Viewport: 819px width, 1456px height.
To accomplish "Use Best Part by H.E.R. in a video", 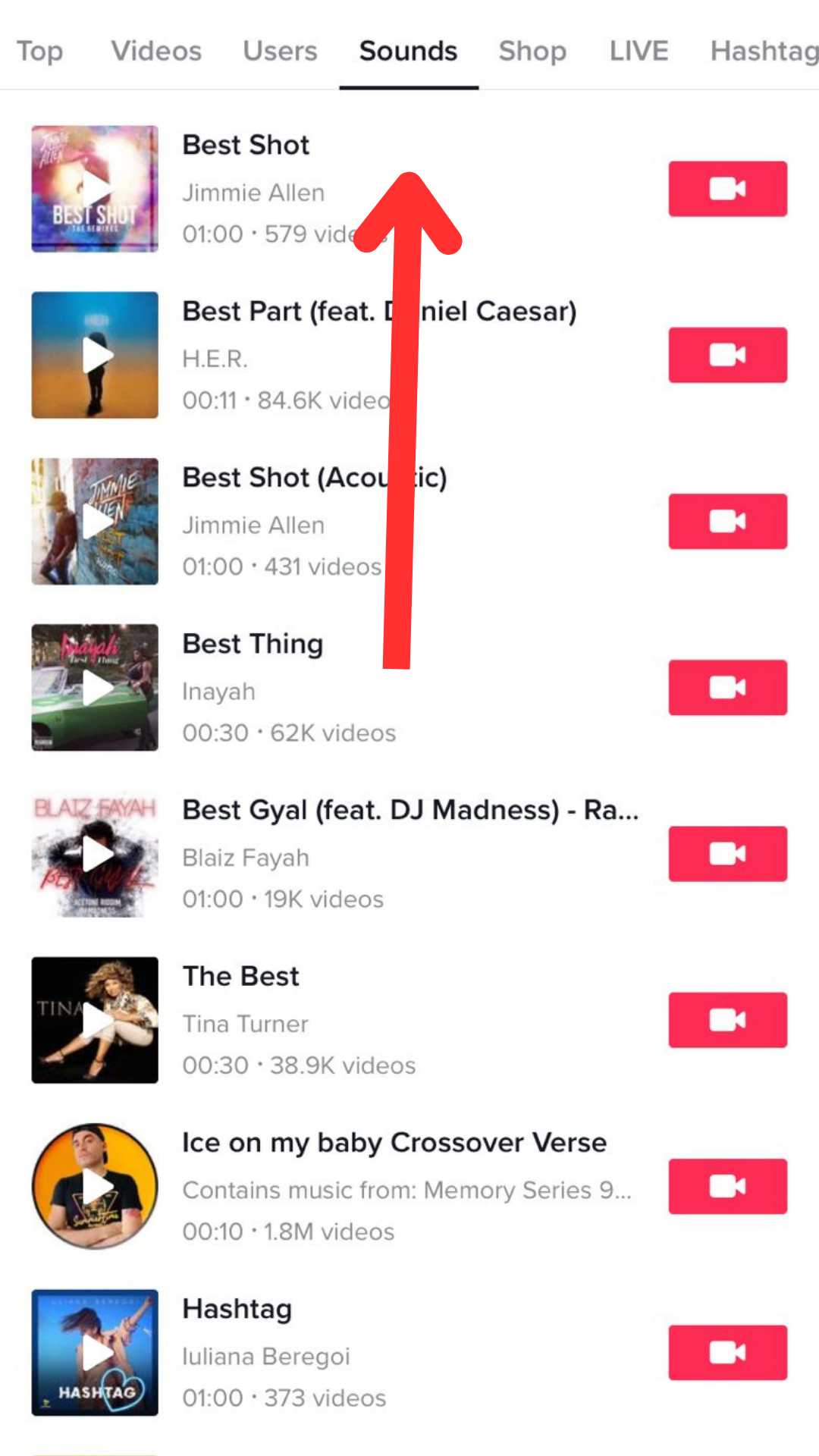I will point(727,355).
